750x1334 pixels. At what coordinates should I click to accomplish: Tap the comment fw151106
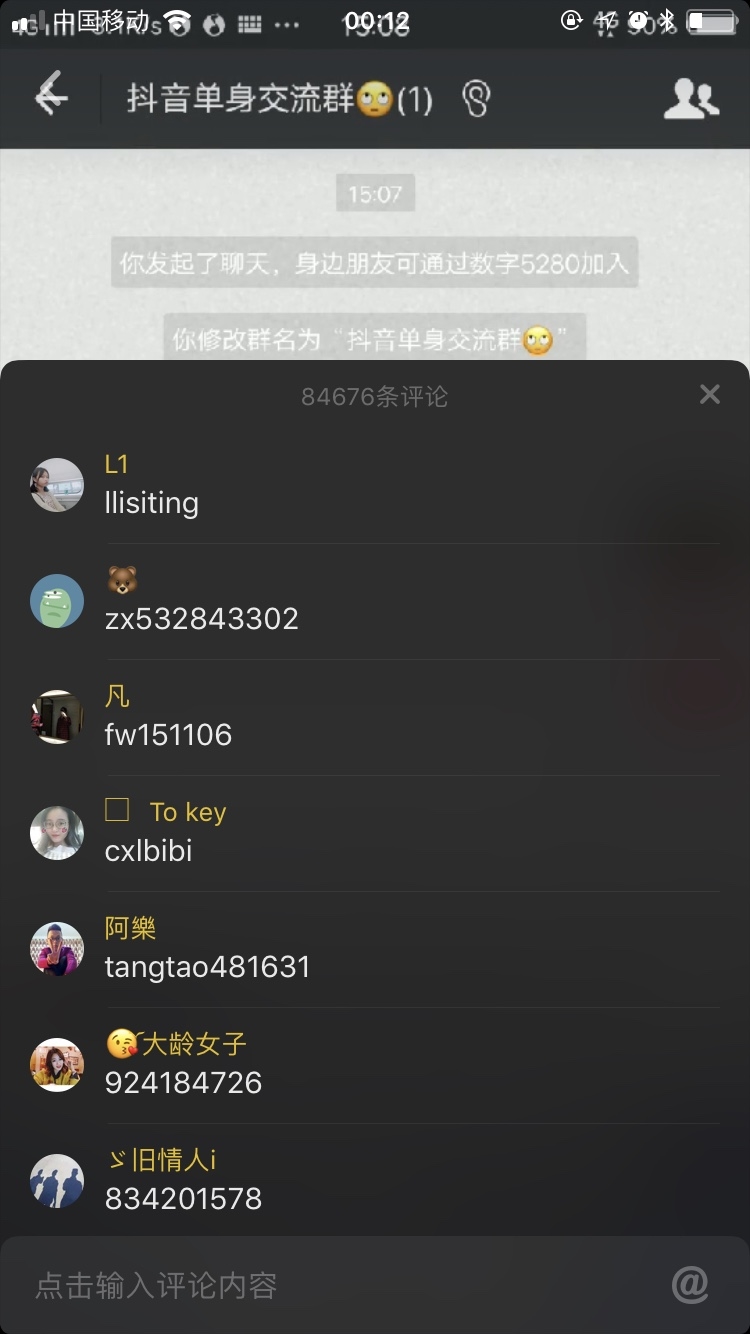[x=168, y=735]
